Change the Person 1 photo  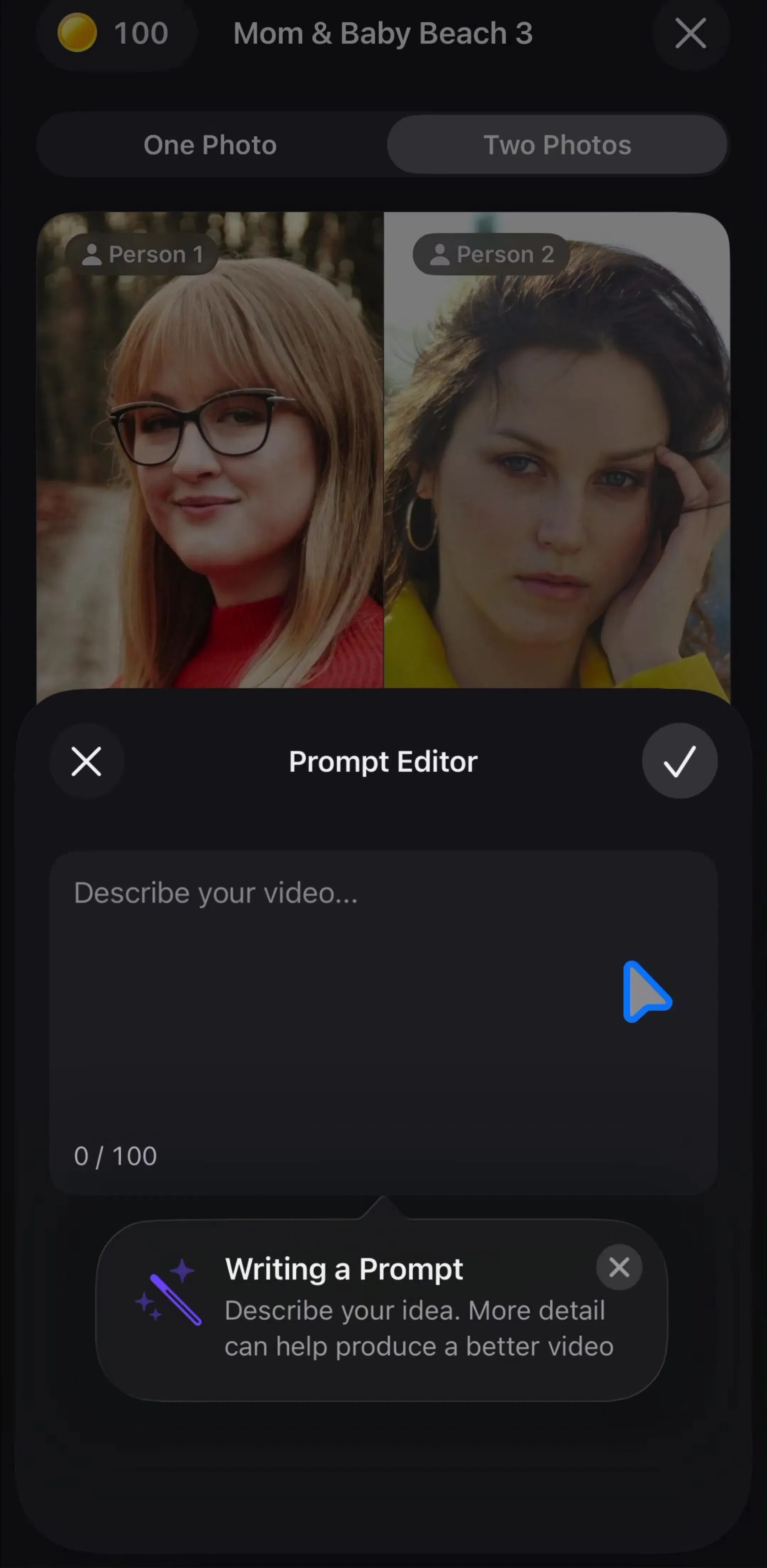pyautogui.click(x=211, y=451)
